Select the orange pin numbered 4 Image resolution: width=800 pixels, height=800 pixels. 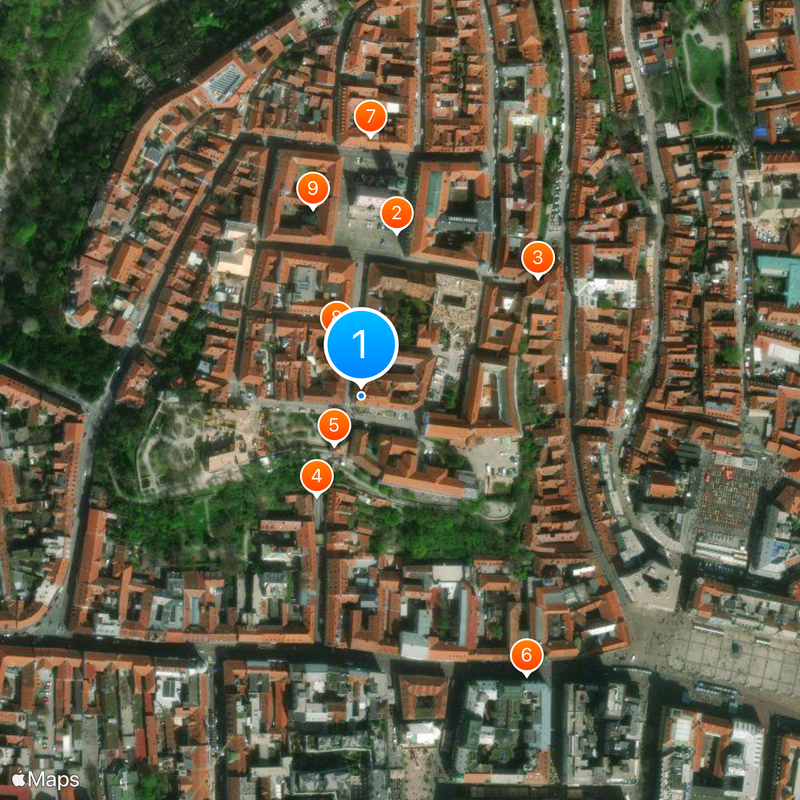click(x=317, y=476)
